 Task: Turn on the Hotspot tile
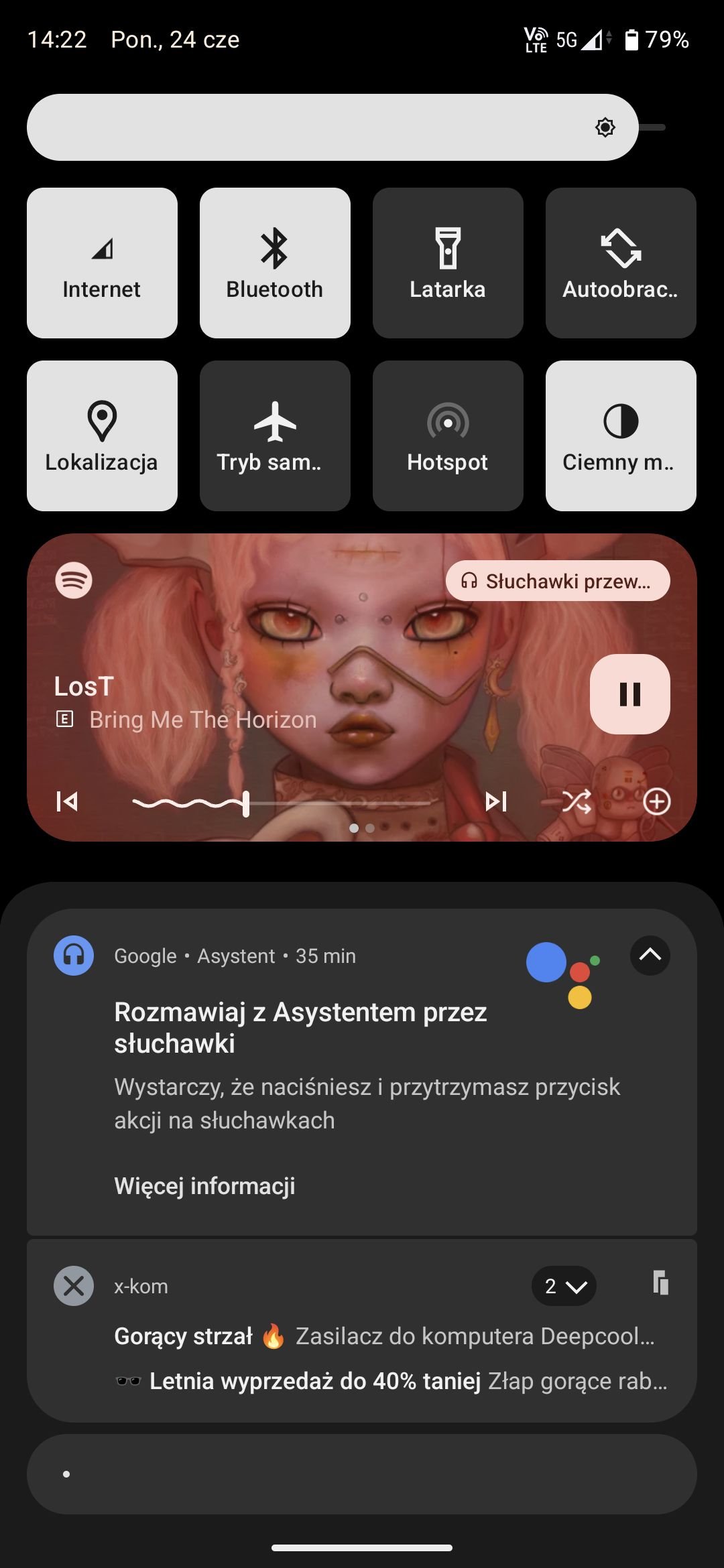(448, 436)
